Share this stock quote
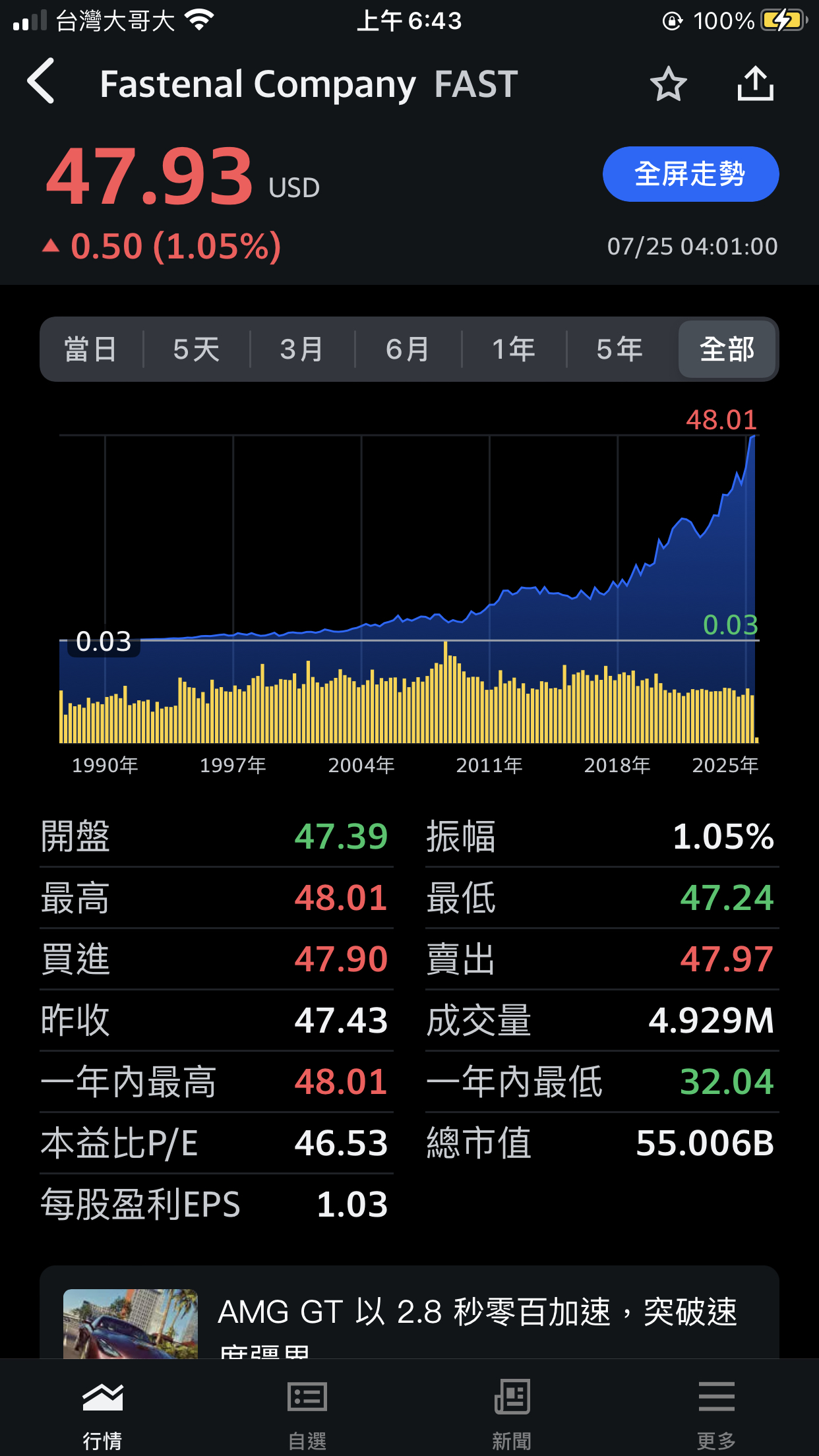 coord(755,83)
